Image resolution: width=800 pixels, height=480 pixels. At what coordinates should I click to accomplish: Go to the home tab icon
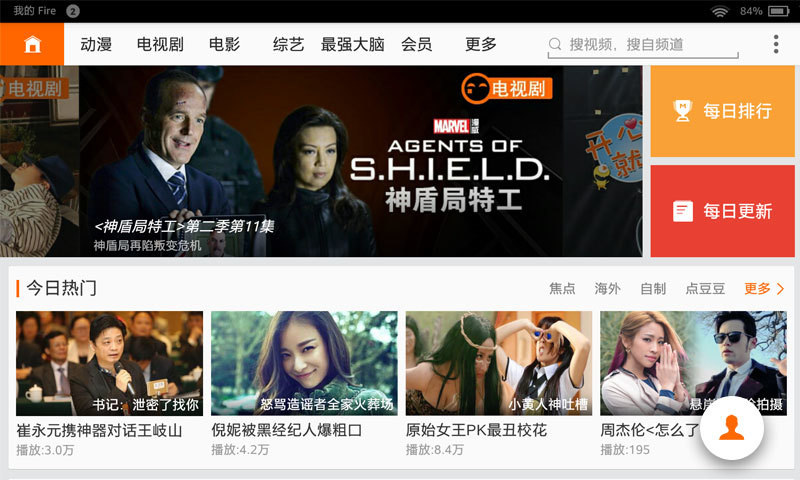point(32,44)
